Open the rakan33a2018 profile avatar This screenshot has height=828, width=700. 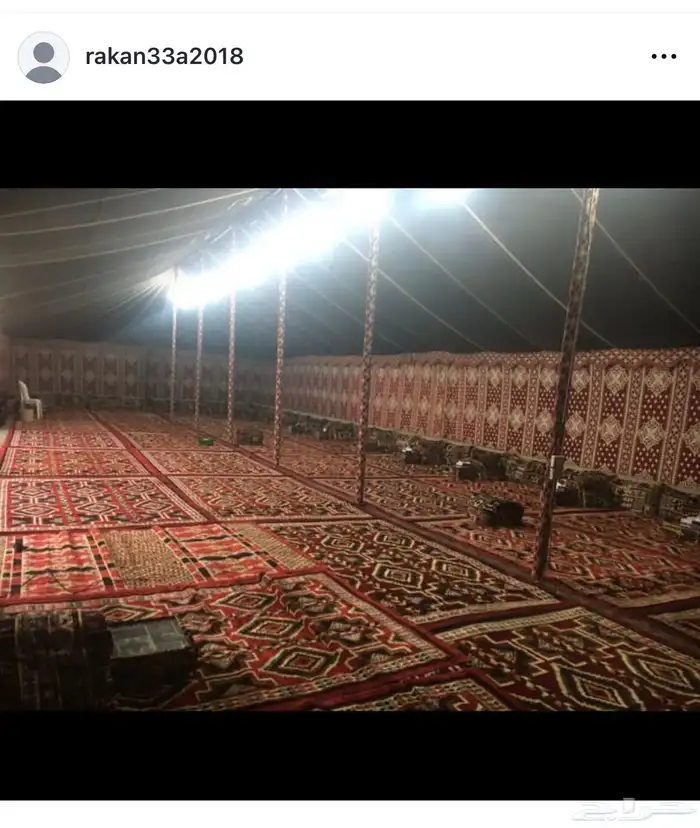pos(43,57)
